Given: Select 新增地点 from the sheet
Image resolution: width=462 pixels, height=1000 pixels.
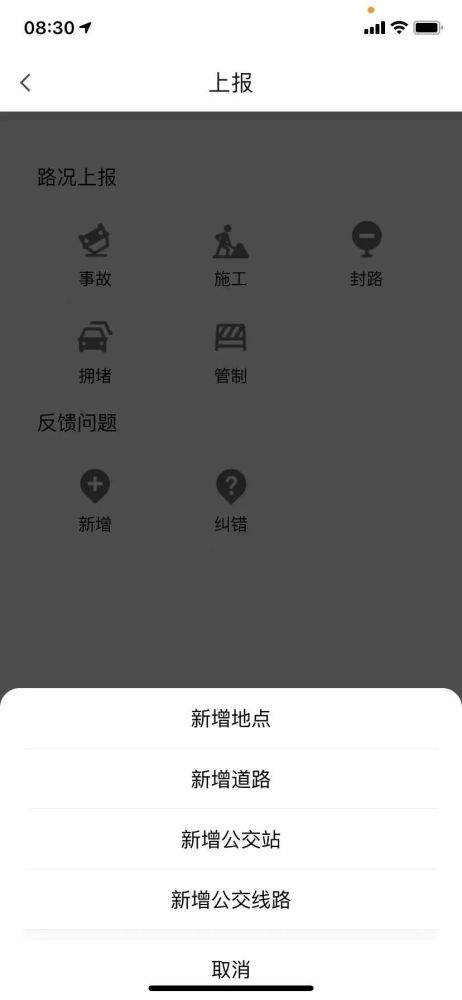Looking at the screenshot, I should click(x=231, y=718).
